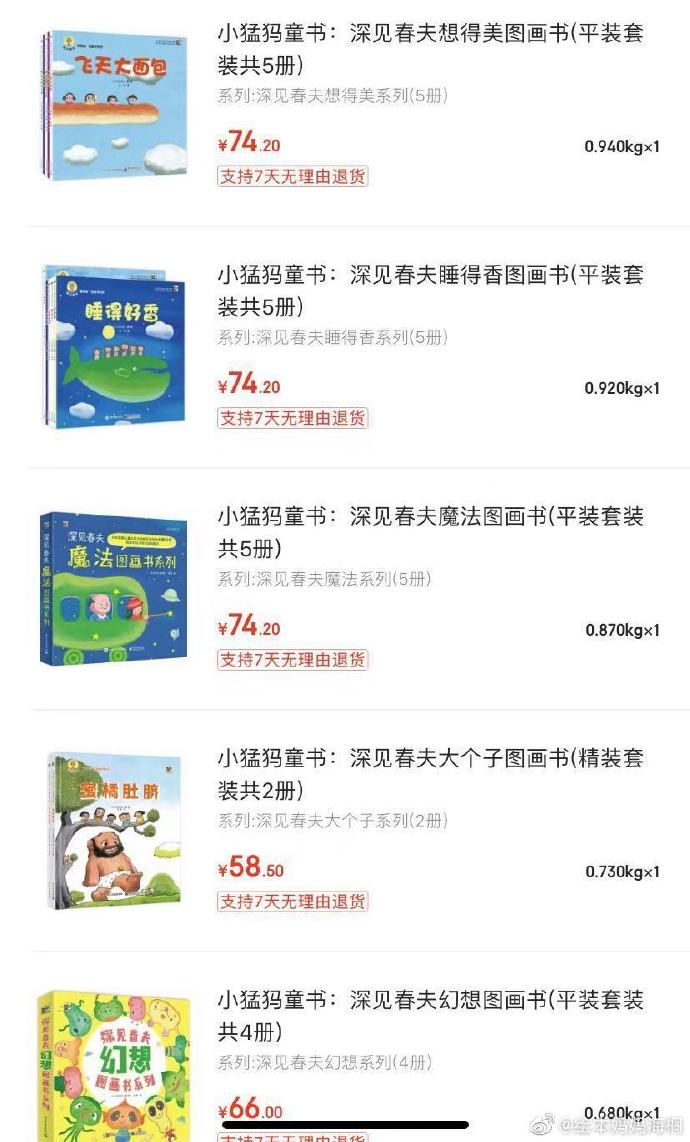View the 深见春夫魔法图画书 item details
The width and height of the screenshot is (690, 1142).
pyautogui.click(x=430, y=532)
